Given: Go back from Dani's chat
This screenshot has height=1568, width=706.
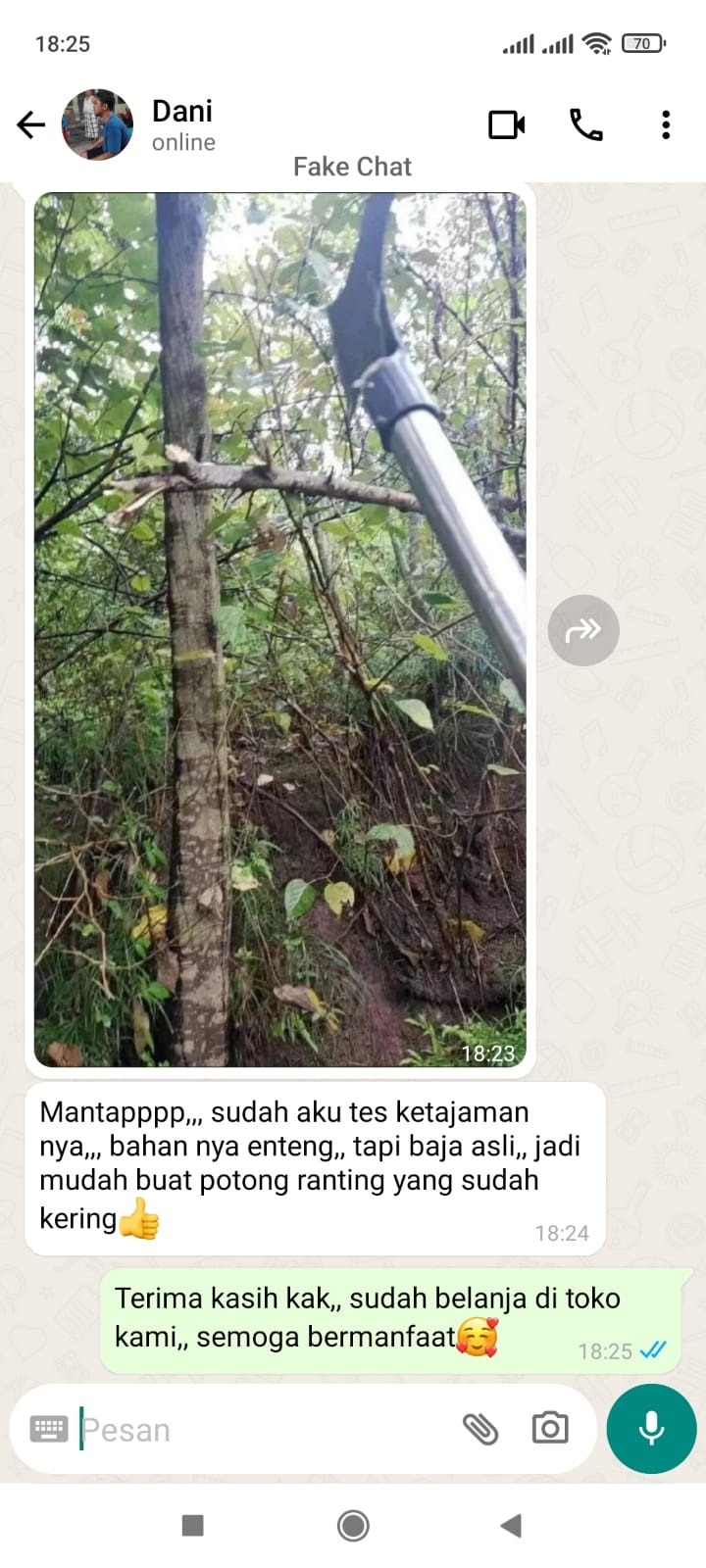Looking at the screenshot, I should (31, 124).
